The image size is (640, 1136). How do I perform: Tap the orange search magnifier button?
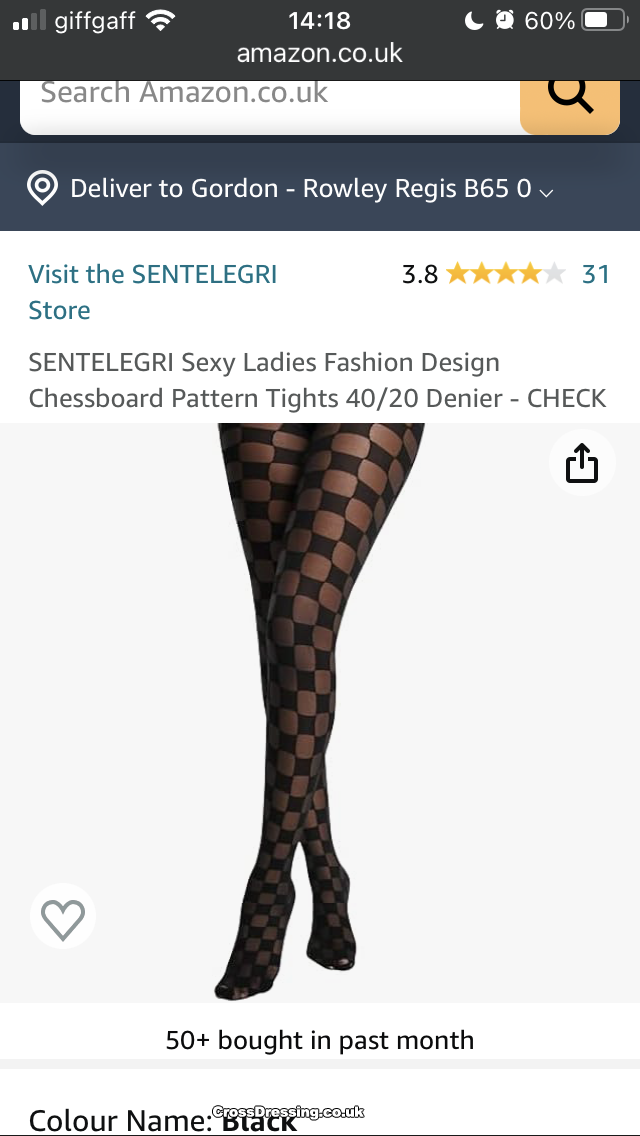click(569, 97)
